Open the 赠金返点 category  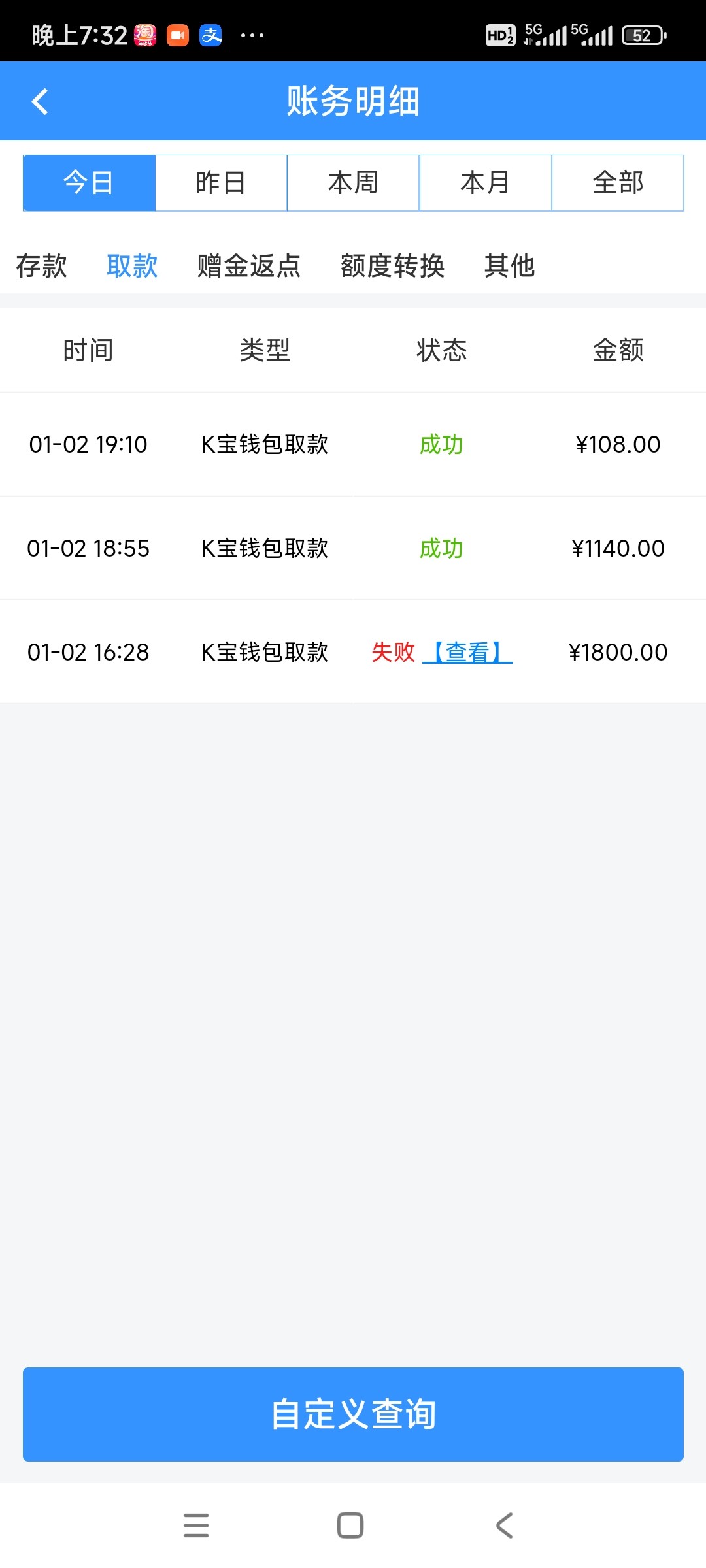tap(248, 265)
